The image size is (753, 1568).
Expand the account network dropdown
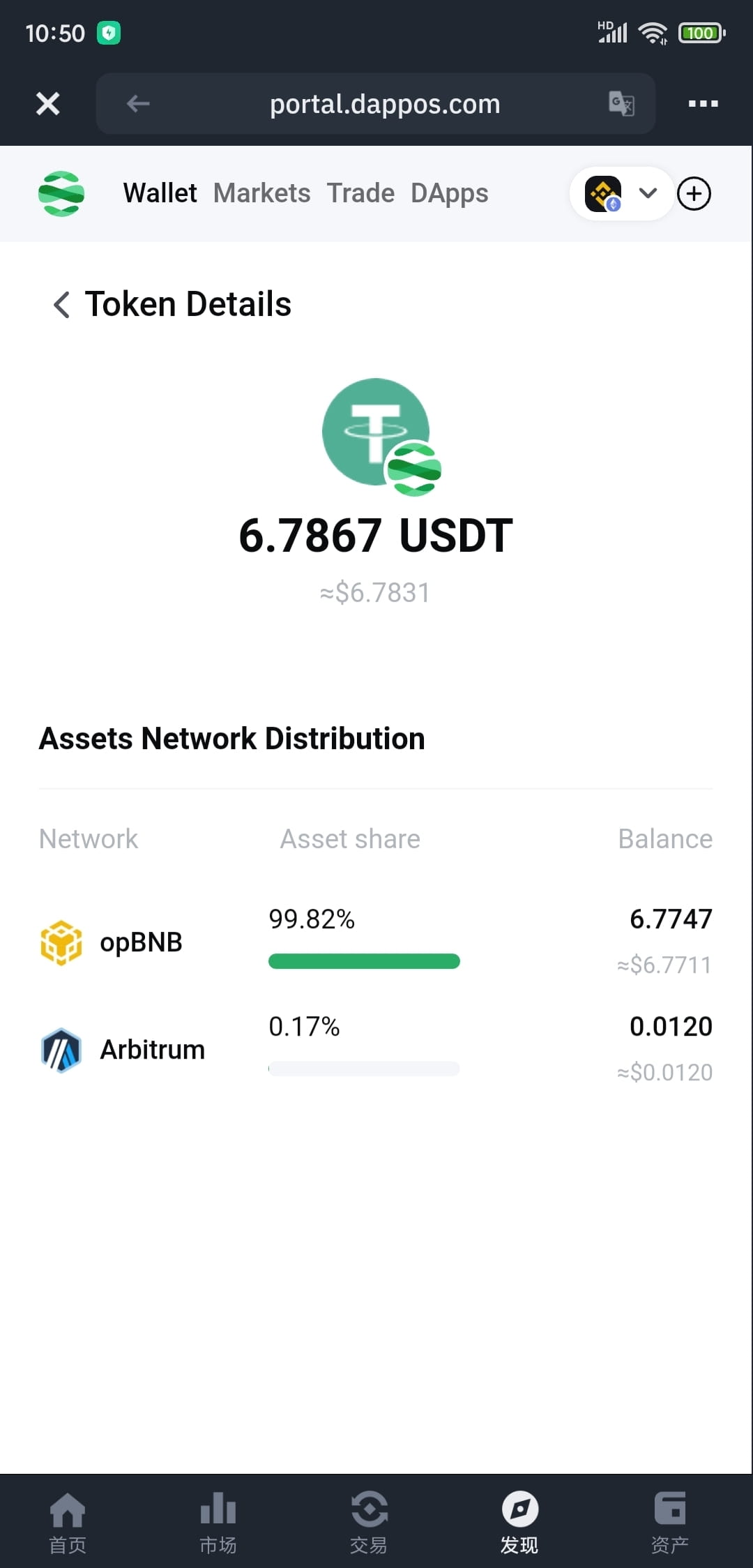coord(621,193)
